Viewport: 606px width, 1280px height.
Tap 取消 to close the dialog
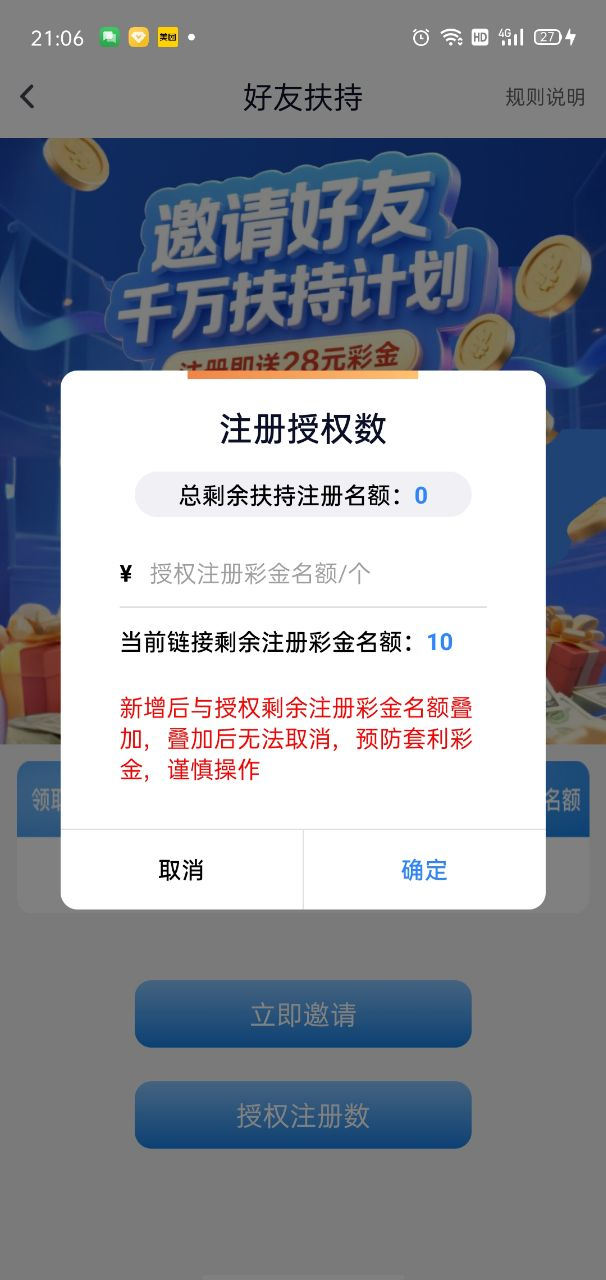click(x=181, y=870)
